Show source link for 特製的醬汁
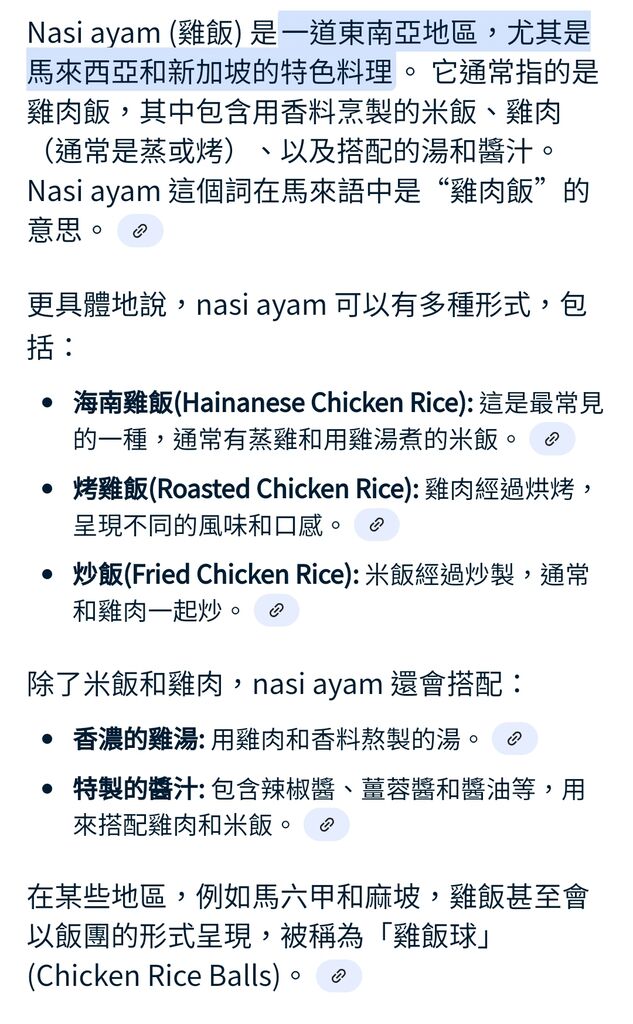The image size is (633, 1024). 326,825
